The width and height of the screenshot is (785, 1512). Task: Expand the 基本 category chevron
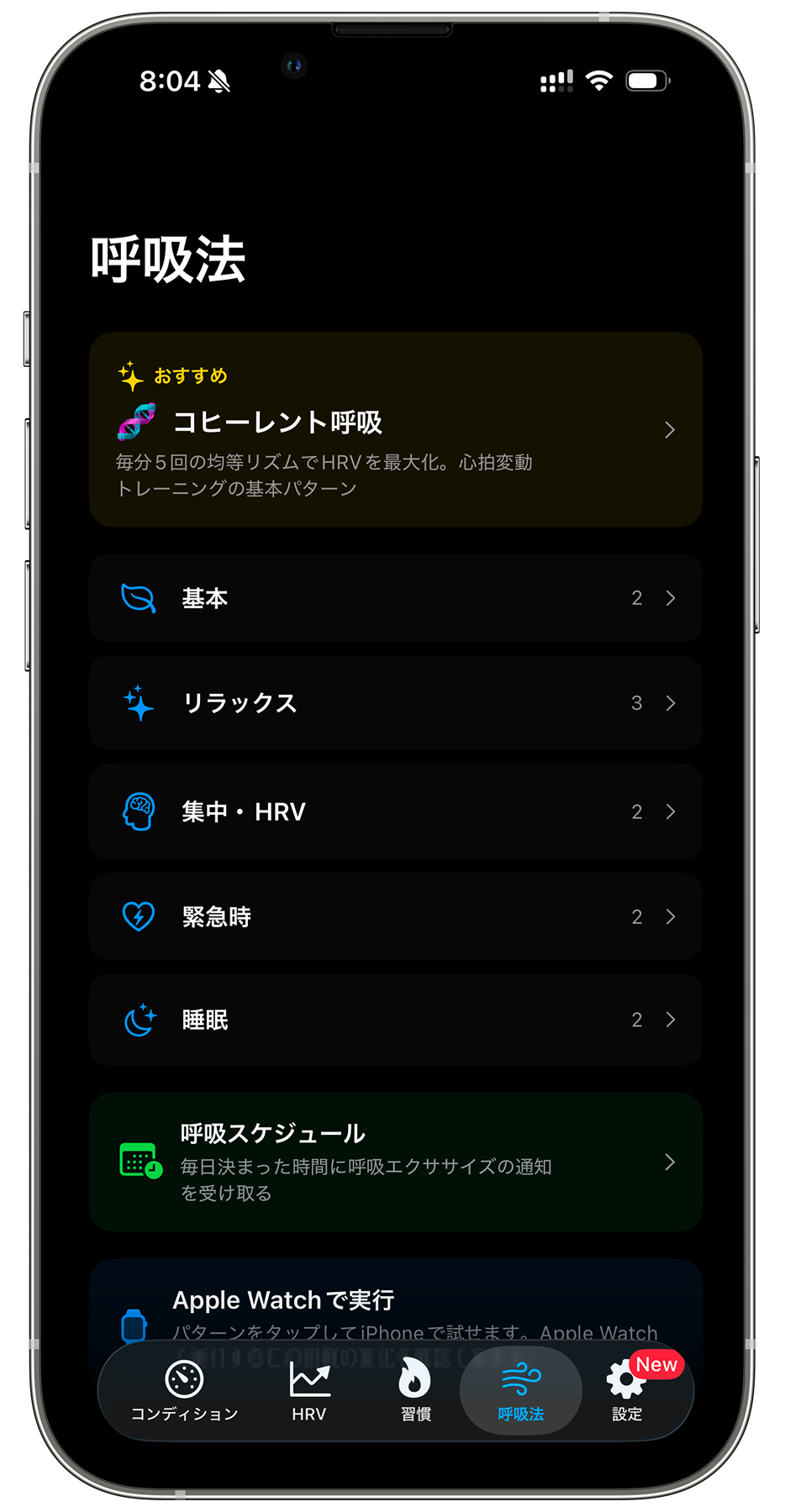pos(670,598)
